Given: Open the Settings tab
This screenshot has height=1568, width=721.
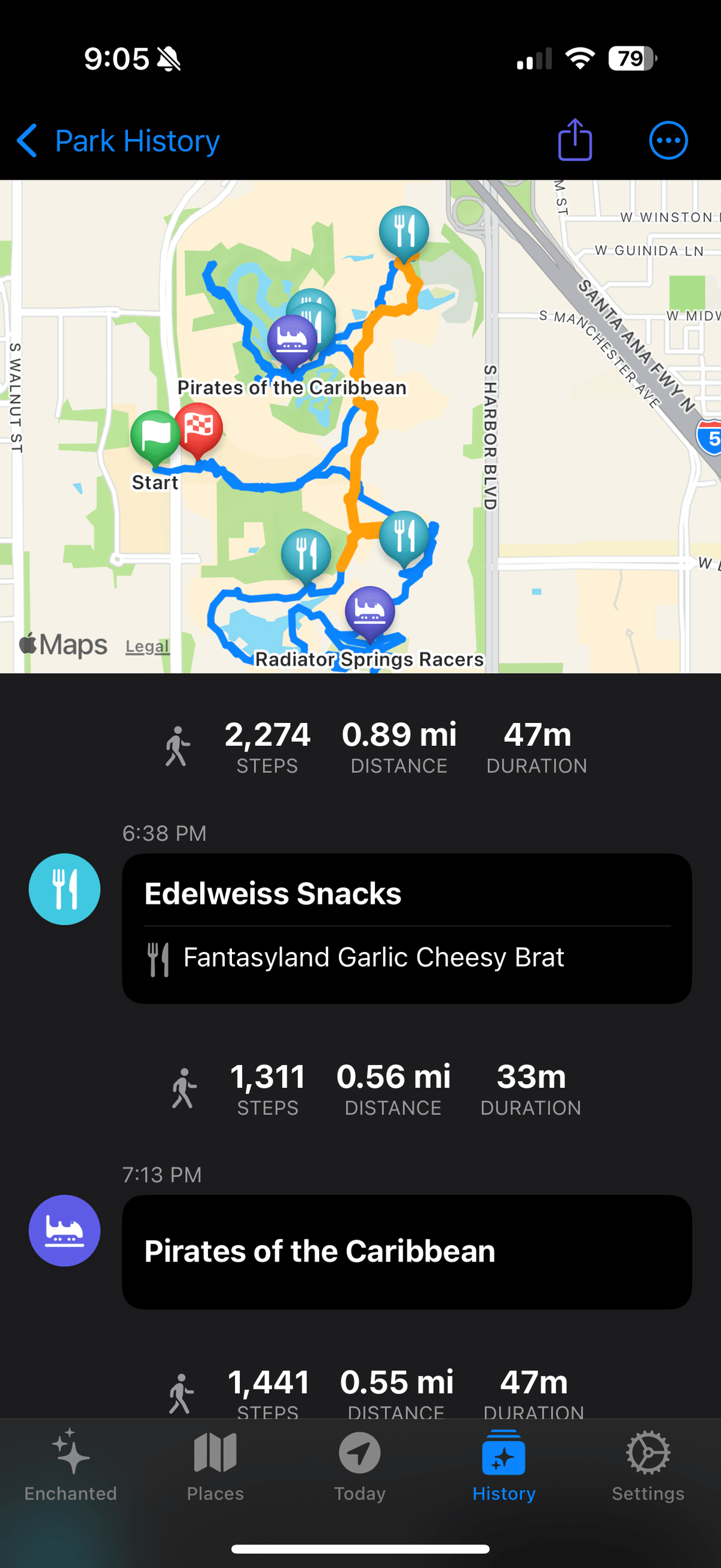Looking at the screenshot, I should [x=648, y=1465].
